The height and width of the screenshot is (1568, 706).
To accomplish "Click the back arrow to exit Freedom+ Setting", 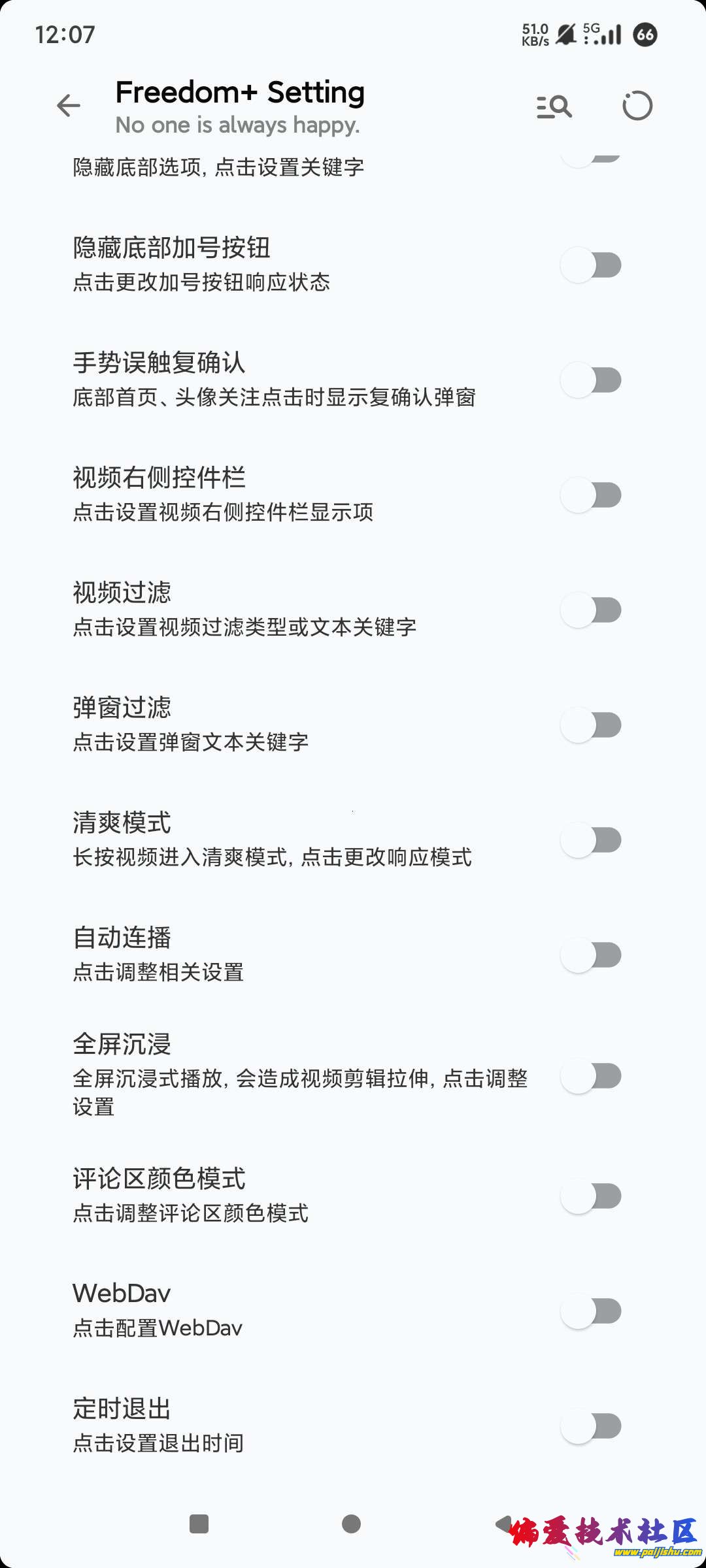I will coord(68,106).
